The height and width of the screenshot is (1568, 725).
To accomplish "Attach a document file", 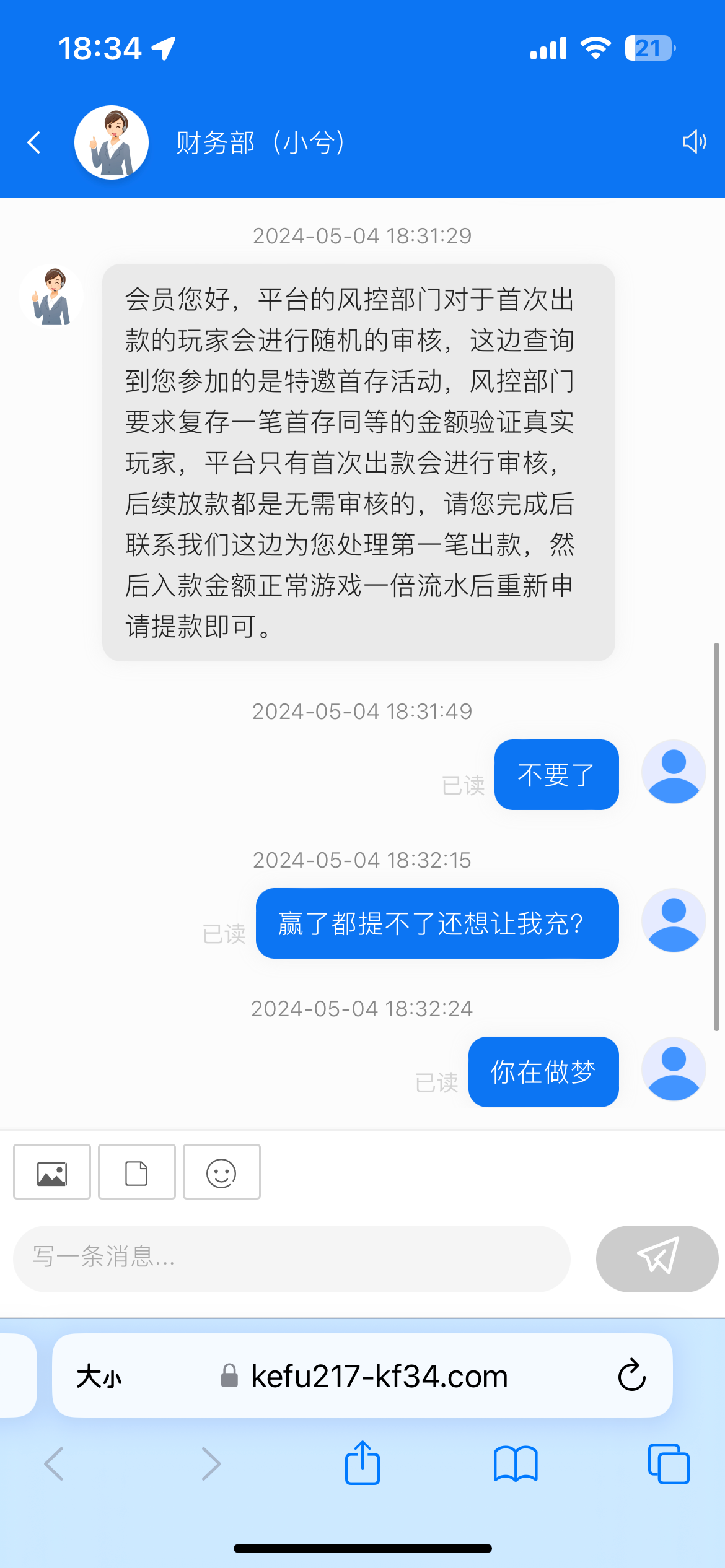I will pos(136,1172).
